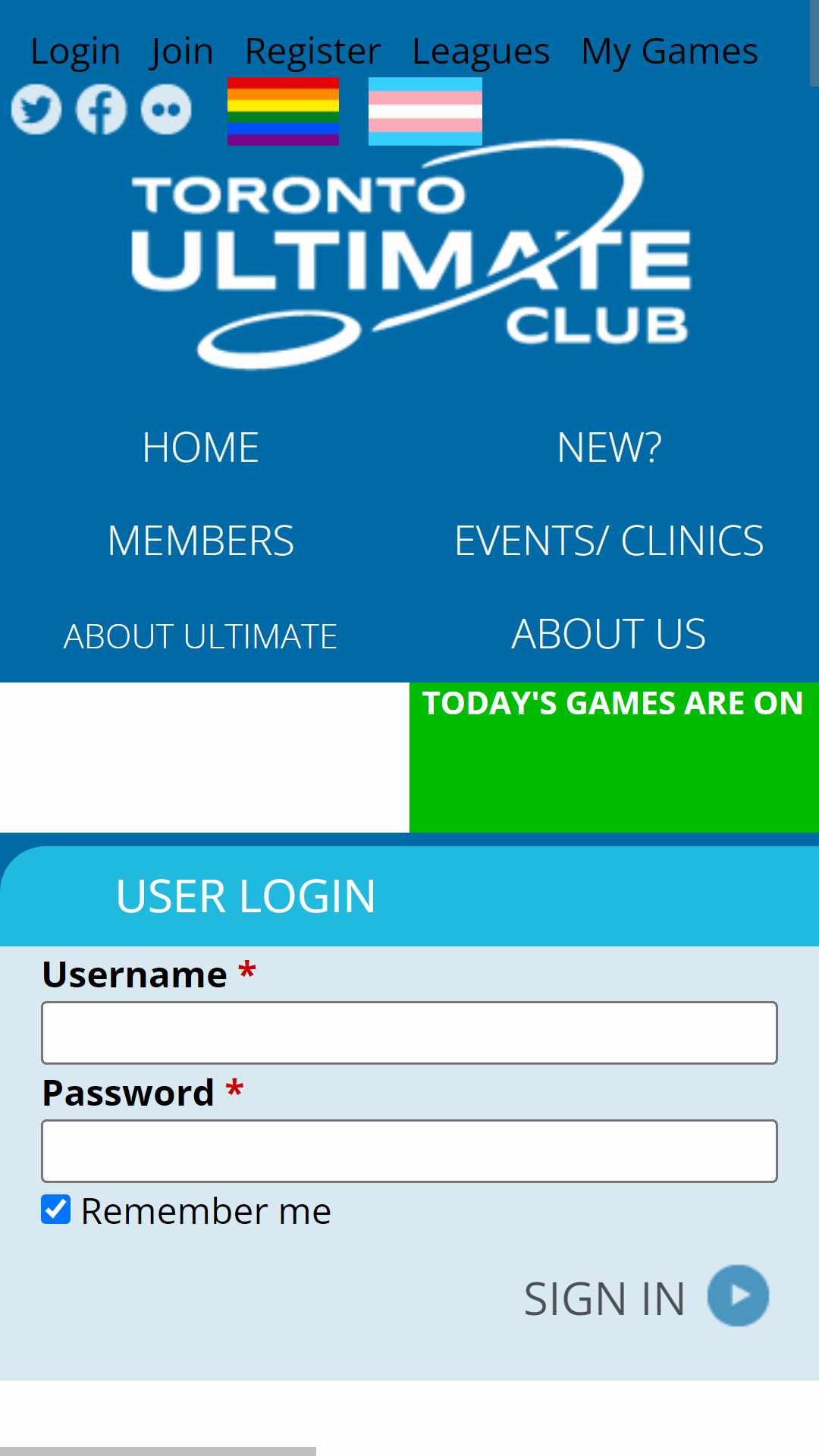Open EVENTS/ CLINICS
Image resolution: width=819 pixels, height=1456 pixels.
[609, 541]
